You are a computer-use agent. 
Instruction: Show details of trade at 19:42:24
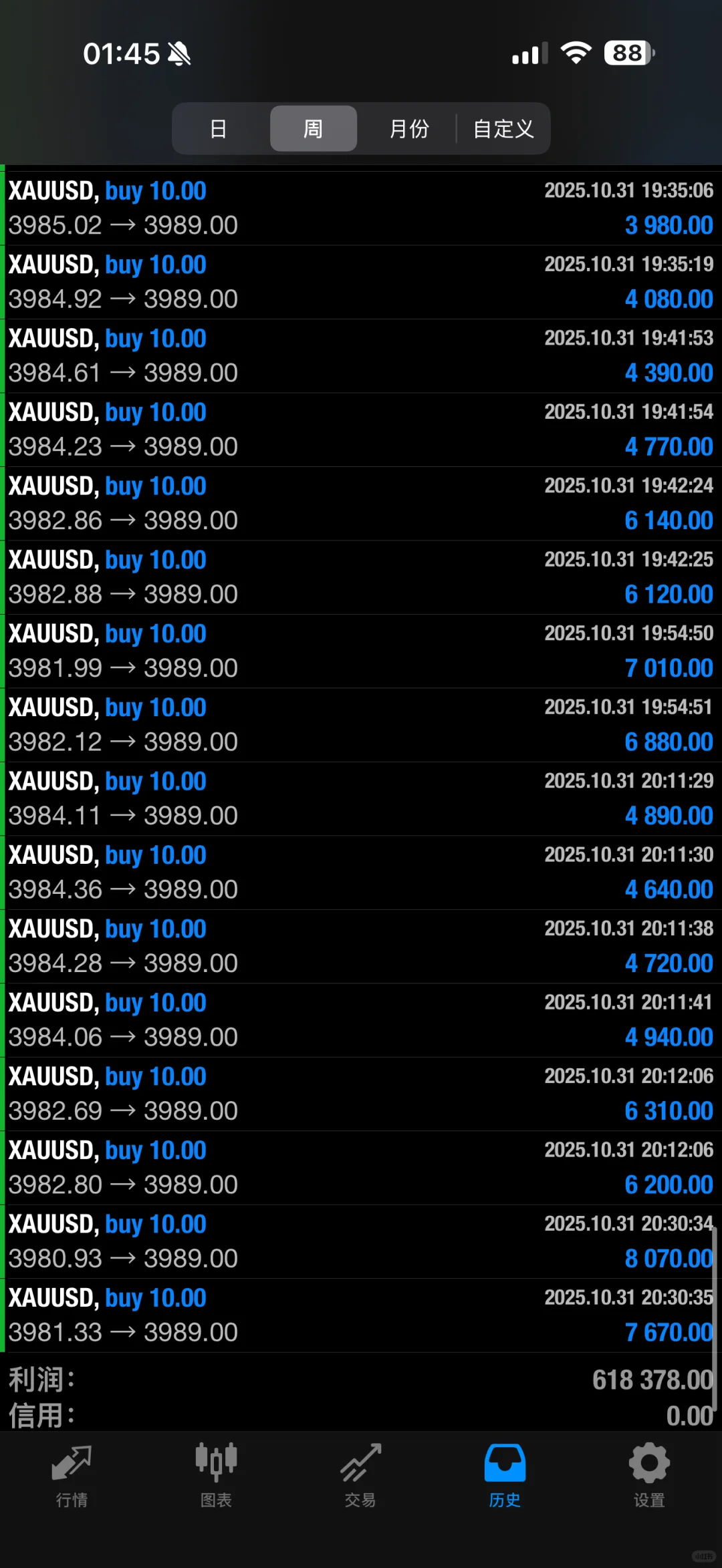[361, 504]
